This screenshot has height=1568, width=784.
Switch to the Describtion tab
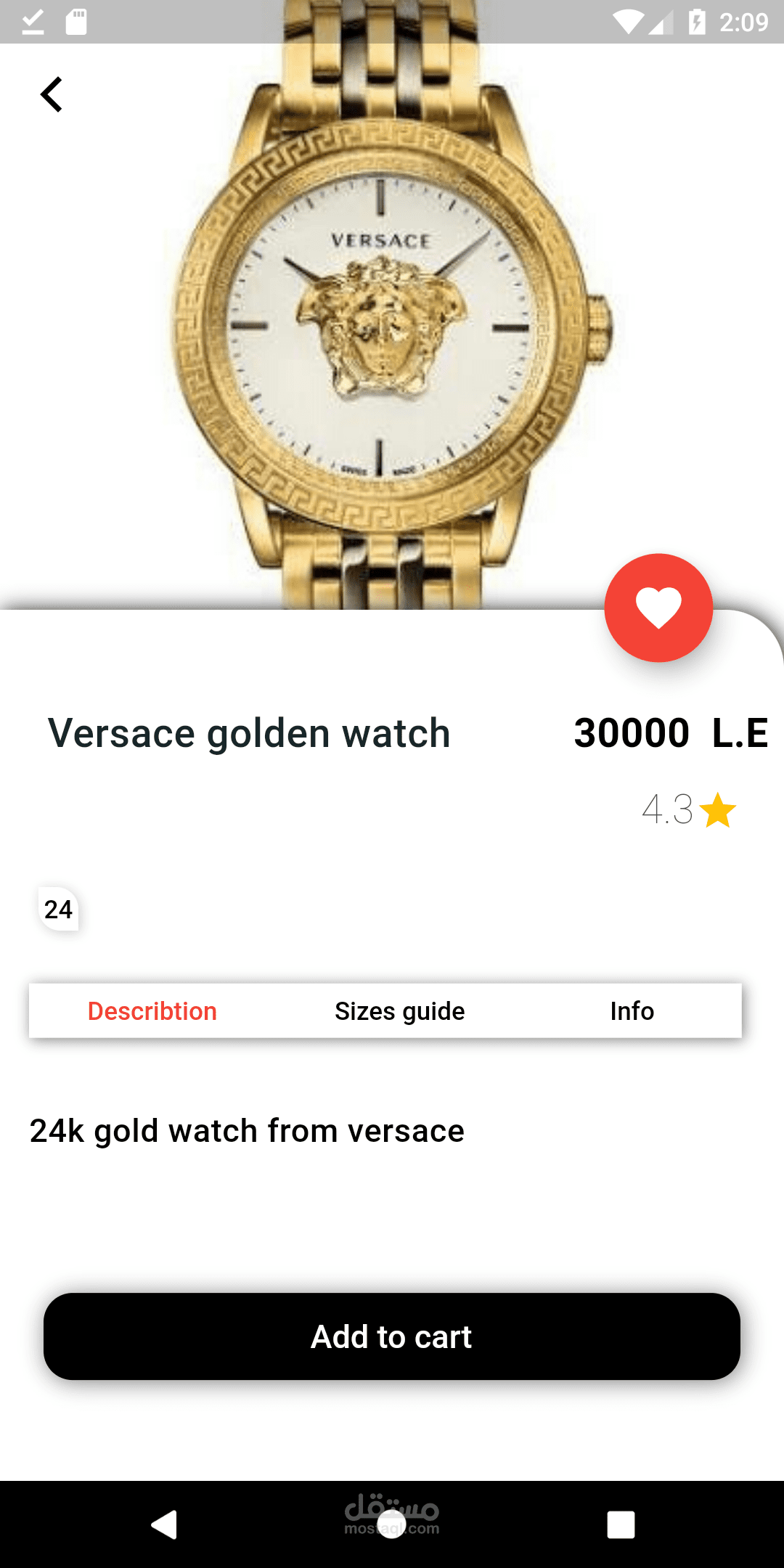(x=152, y=1011)
